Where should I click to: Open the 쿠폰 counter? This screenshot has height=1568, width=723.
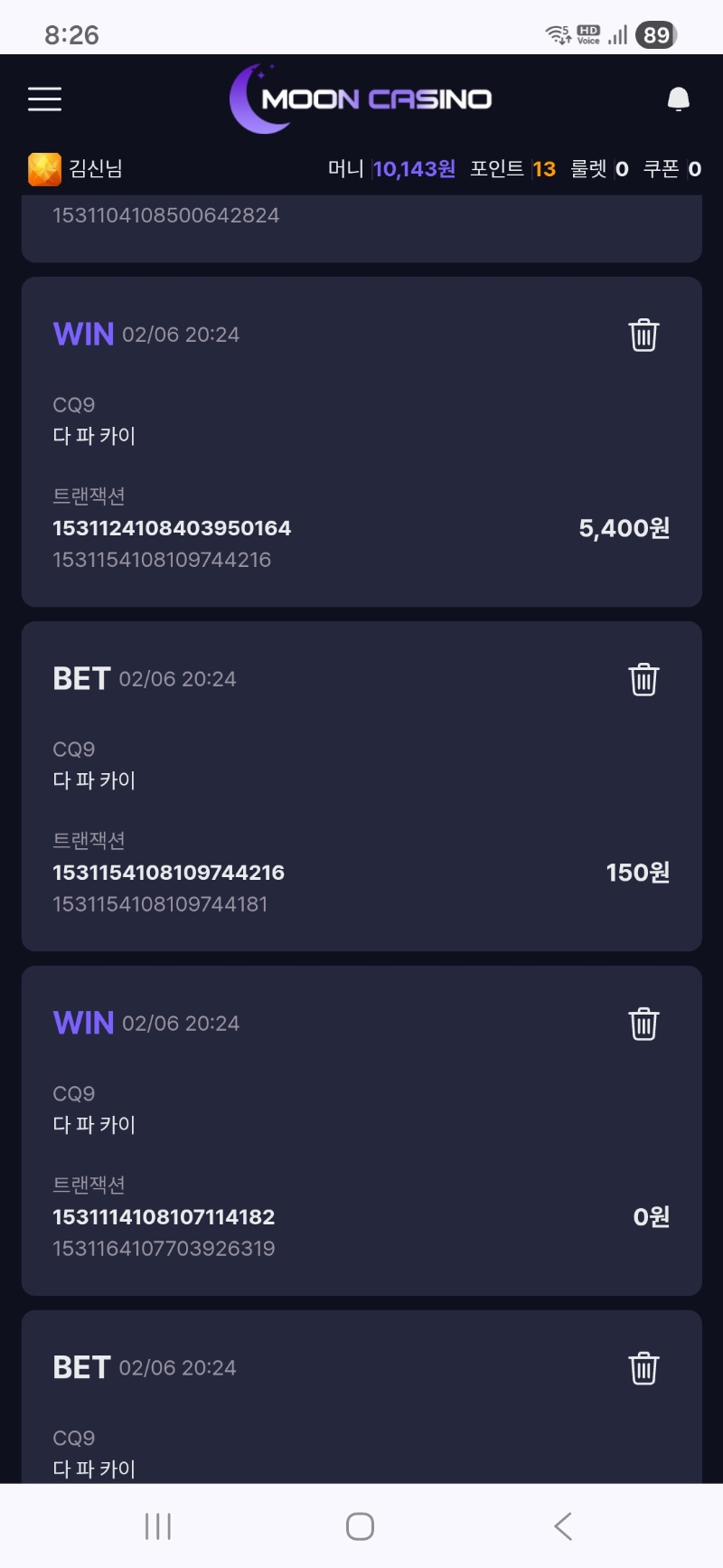[x=676, y=168]
